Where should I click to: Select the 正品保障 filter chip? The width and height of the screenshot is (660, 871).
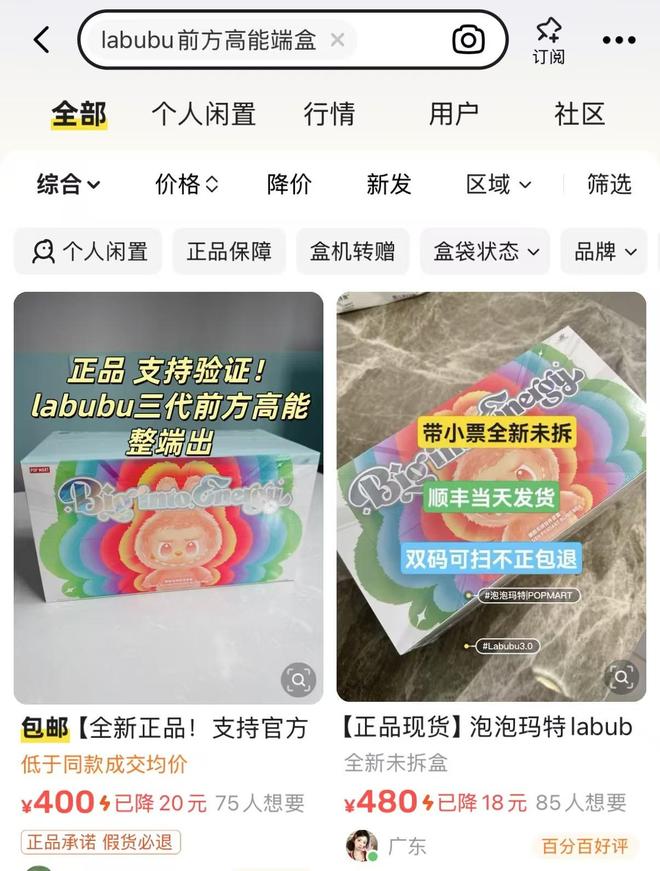click(229, 251)
